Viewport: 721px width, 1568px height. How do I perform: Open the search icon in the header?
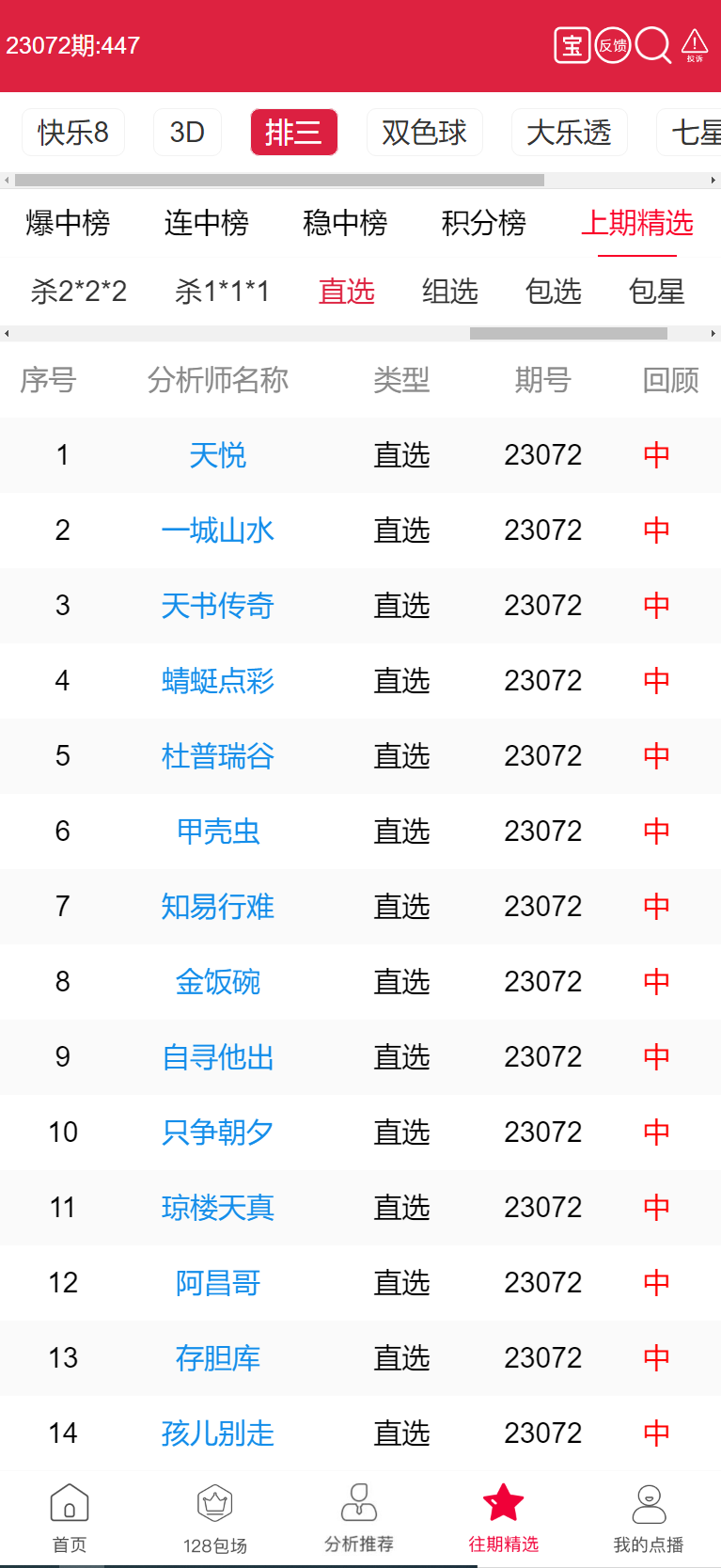pos(652,45)
